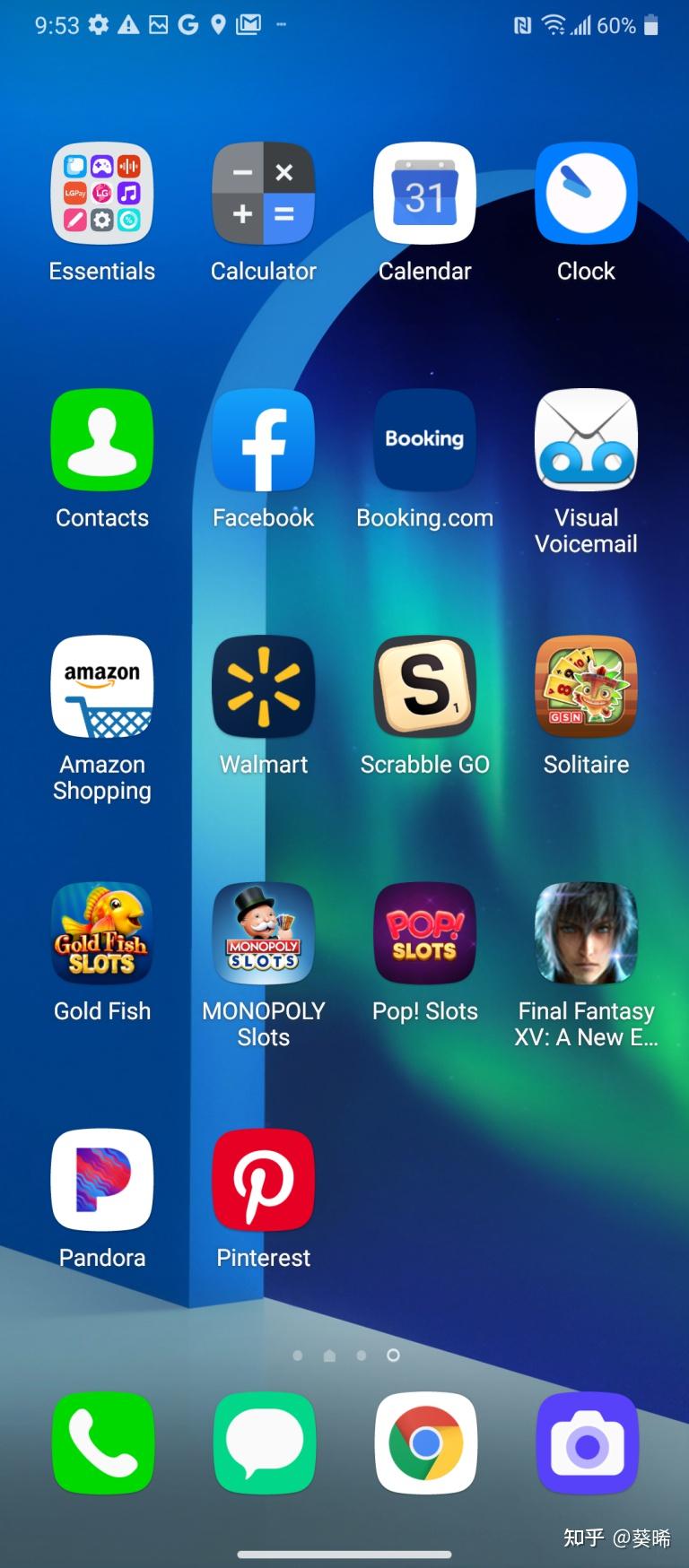Open the Walmart app
Screen dimensions: 689x1568
pyautogui.click(x=264, y=687)
